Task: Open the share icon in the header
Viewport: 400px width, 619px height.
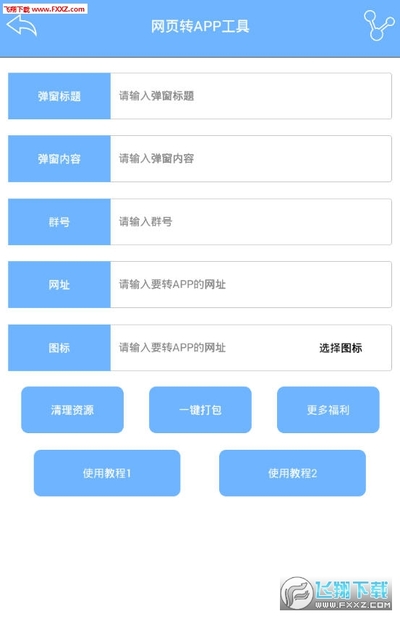Action: 379,25
